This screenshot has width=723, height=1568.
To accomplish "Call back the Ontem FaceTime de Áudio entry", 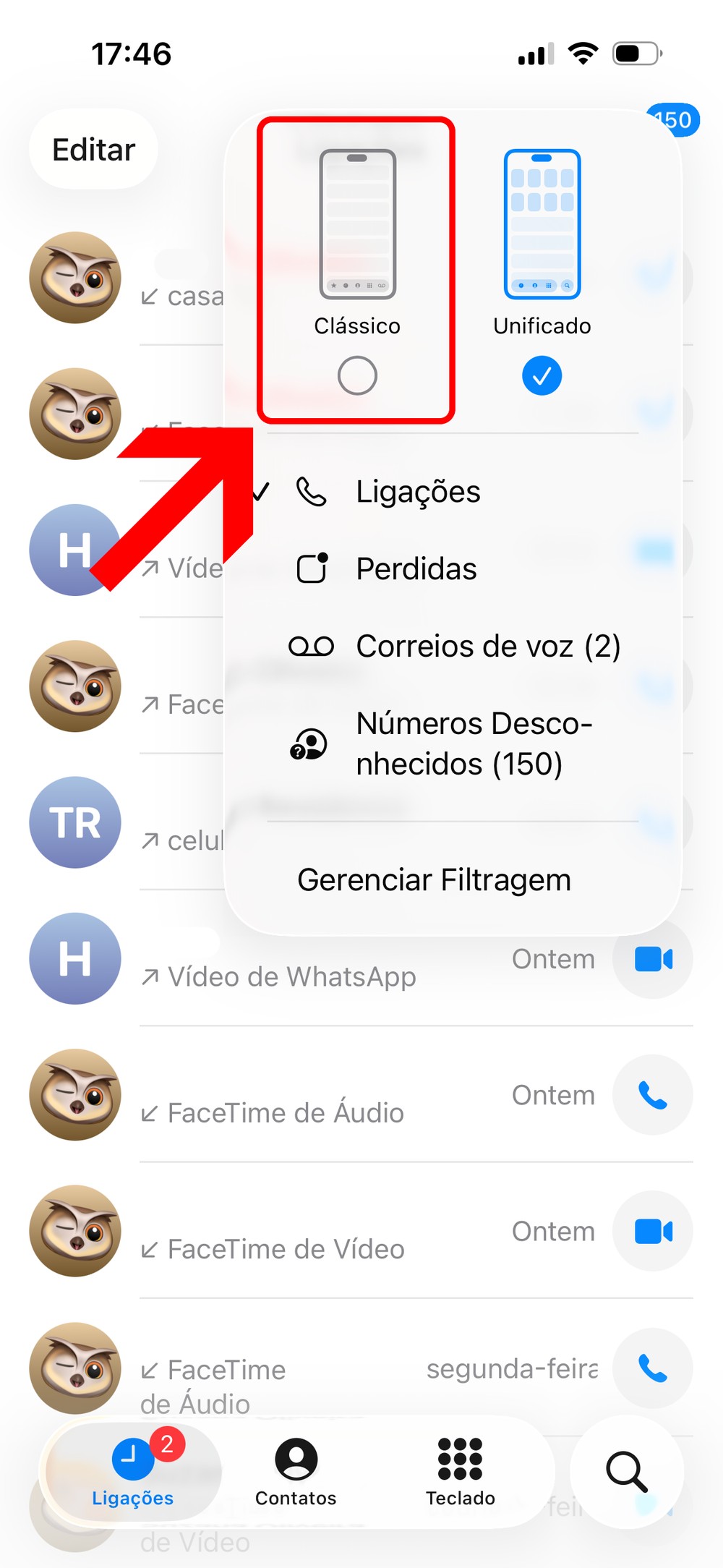I will click(653, 1095).
